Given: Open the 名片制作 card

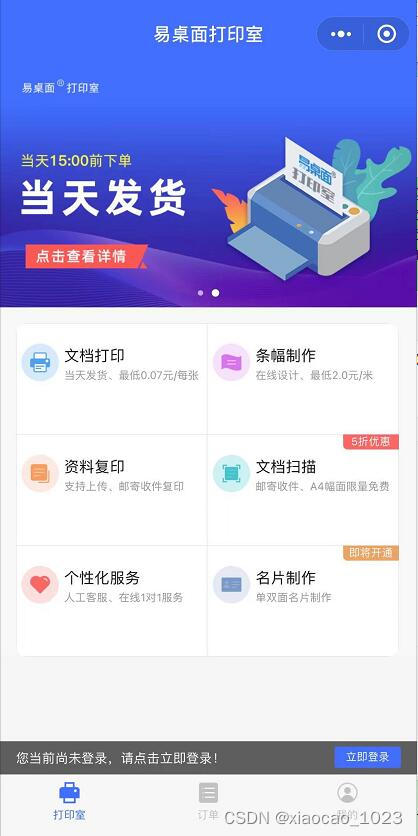Looking at the screenshot, I should (x=303, y=601).
